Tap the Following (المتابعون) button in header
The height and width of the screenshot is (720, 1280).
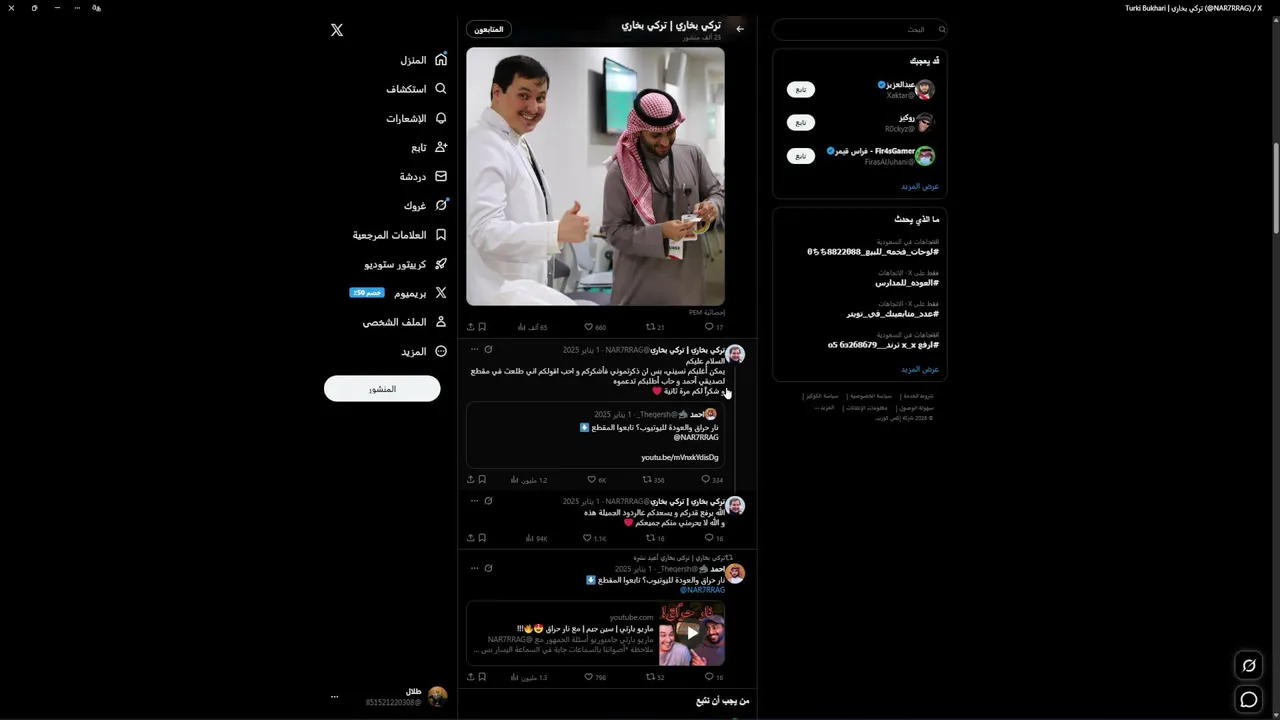(488, 29)
